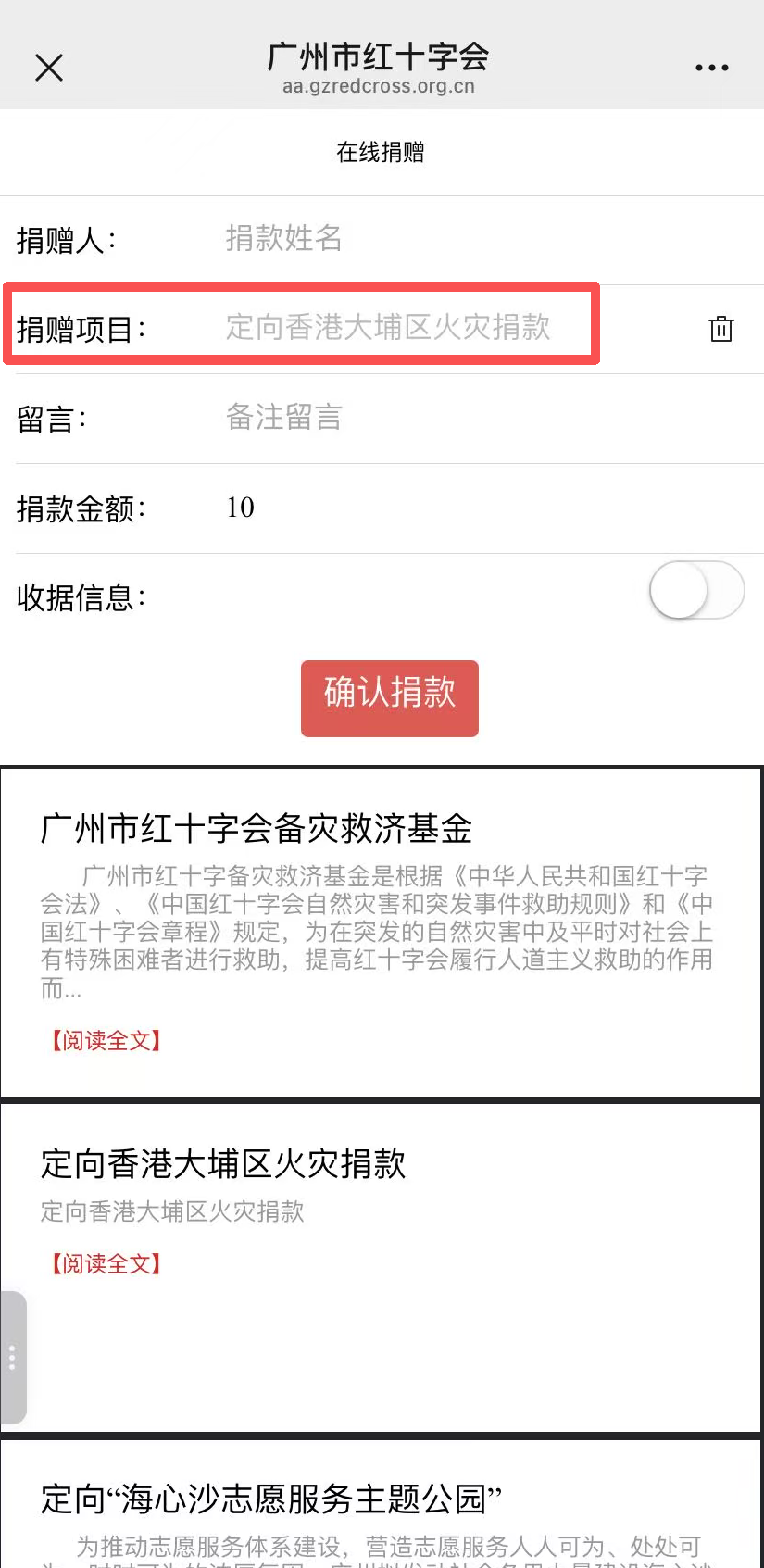Clear the donation project with trash icon
The height and width of the screenshot is (1568, 764).
coord(720,329)
